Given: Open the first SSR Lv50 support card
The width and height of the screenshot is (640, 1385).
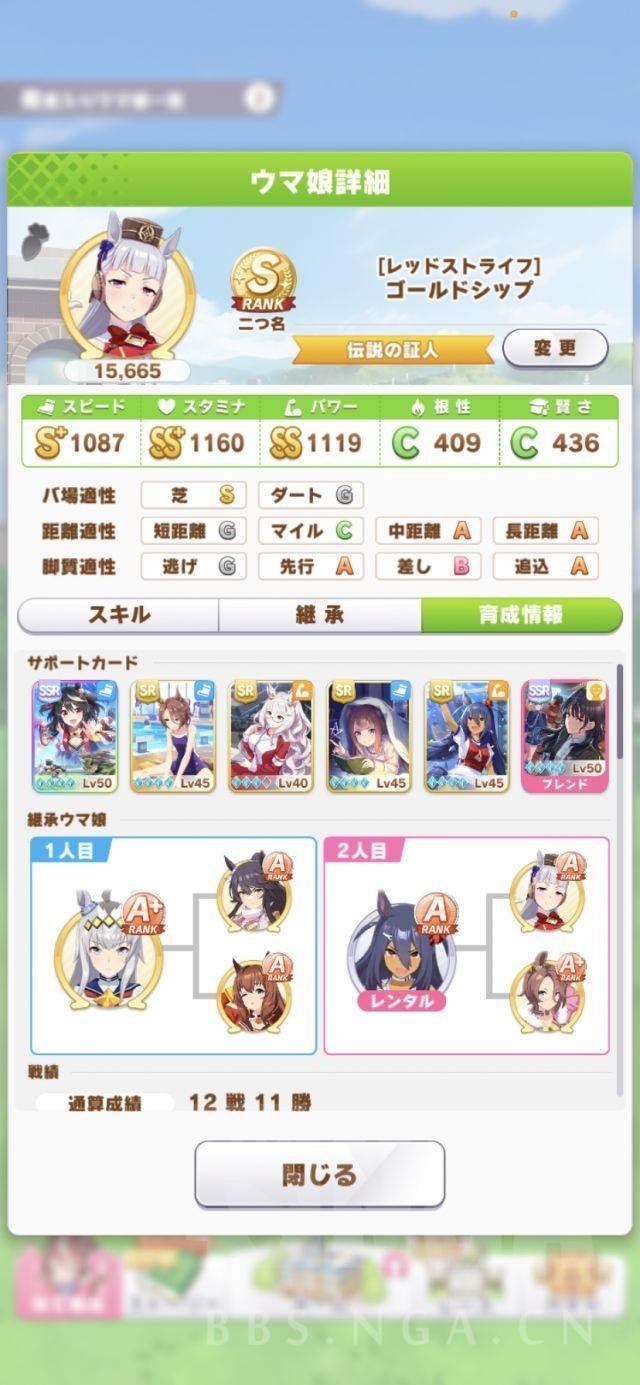Looking at the screenshot, I should pos(75,737).
